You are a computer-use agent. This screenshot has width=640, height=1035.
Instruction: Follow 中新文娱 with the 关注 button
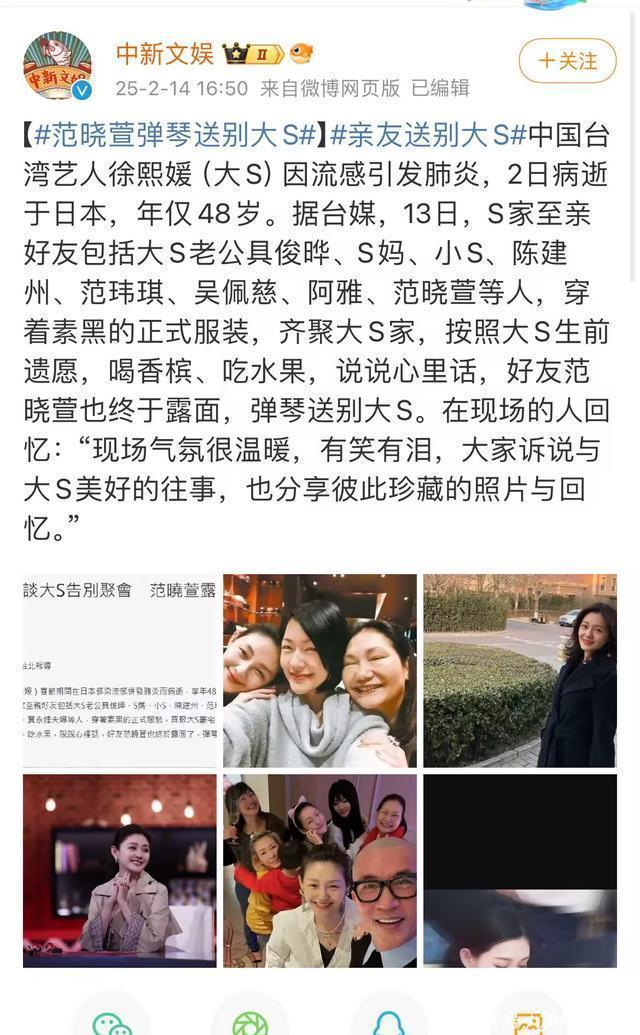(567, 61)
